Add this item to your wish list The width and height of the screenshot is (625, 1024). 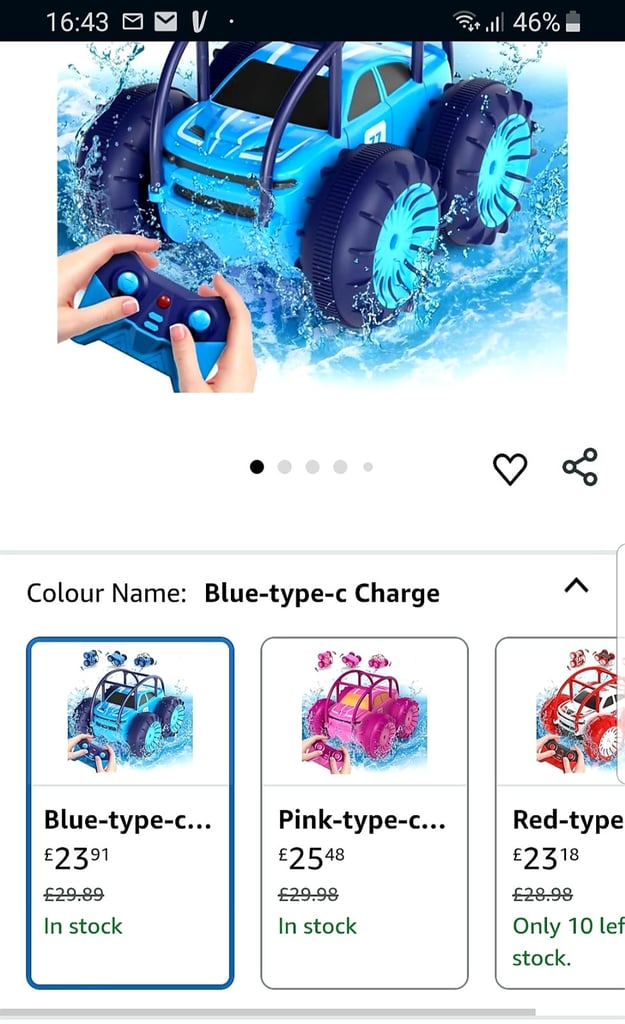tap(509, 468)
